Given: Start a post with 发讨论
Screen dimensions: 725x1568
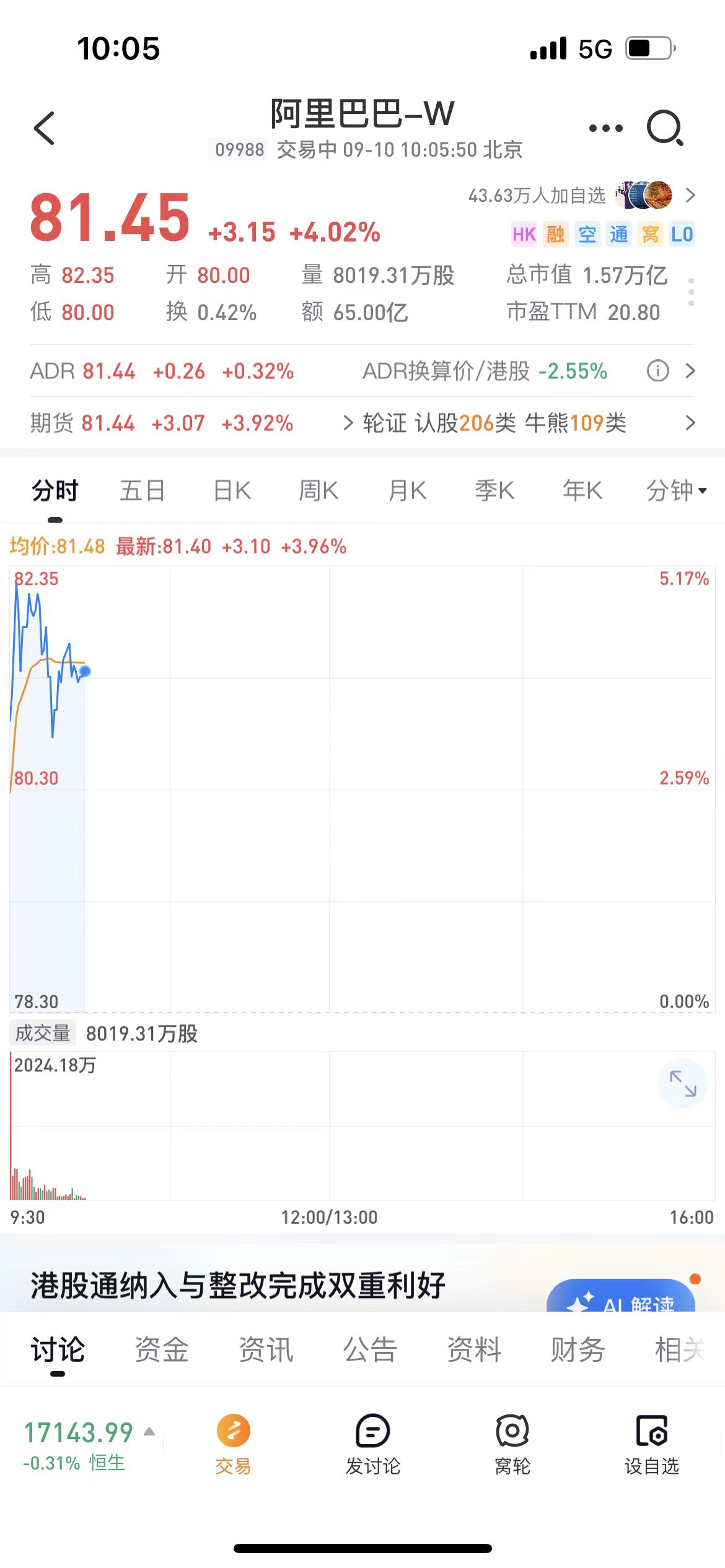Looking at the screenshot, I should tap(373, 1445).
